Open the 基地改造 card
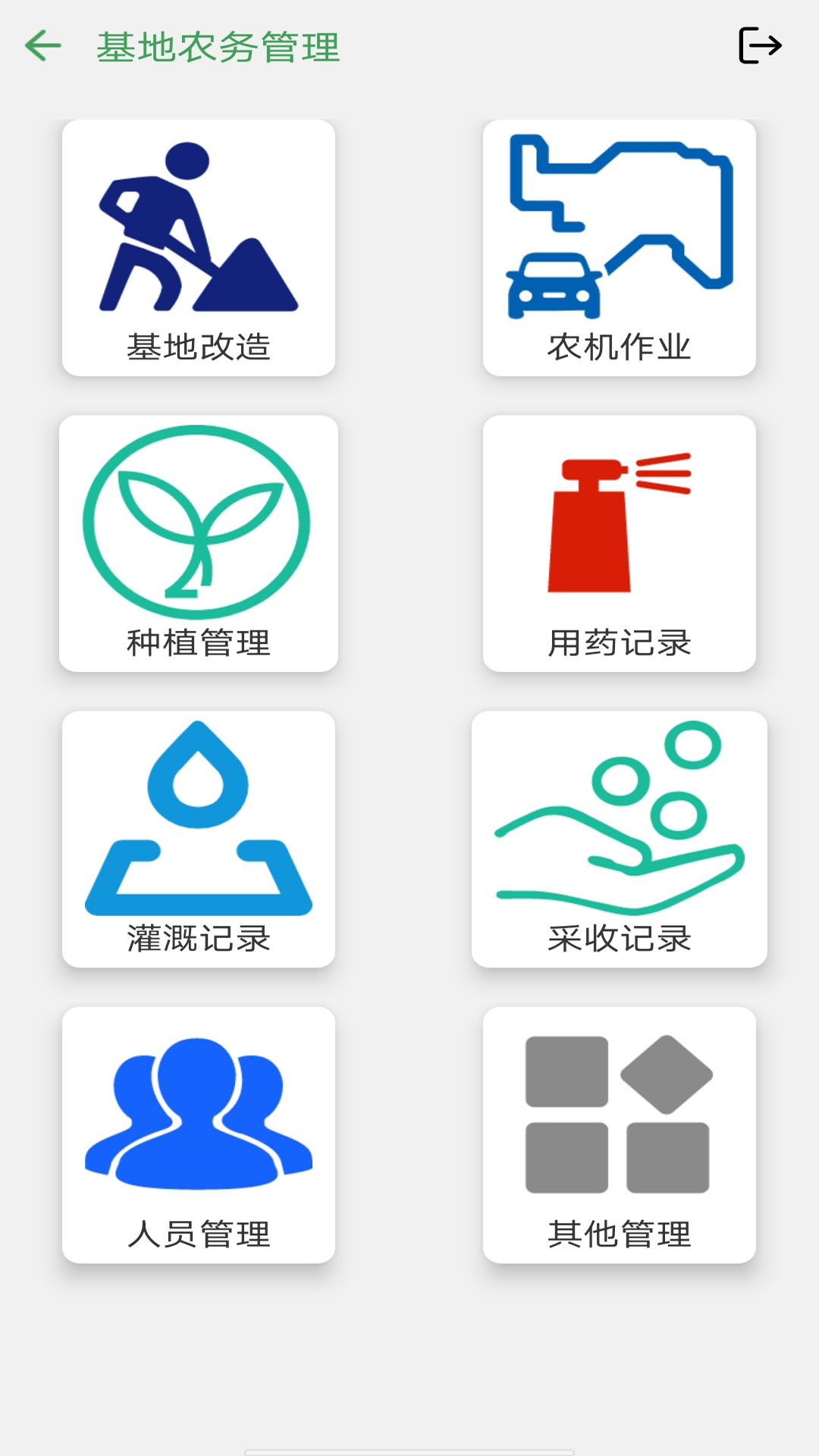The height and width of the screenshot is (1456, 819). point(199,247)
